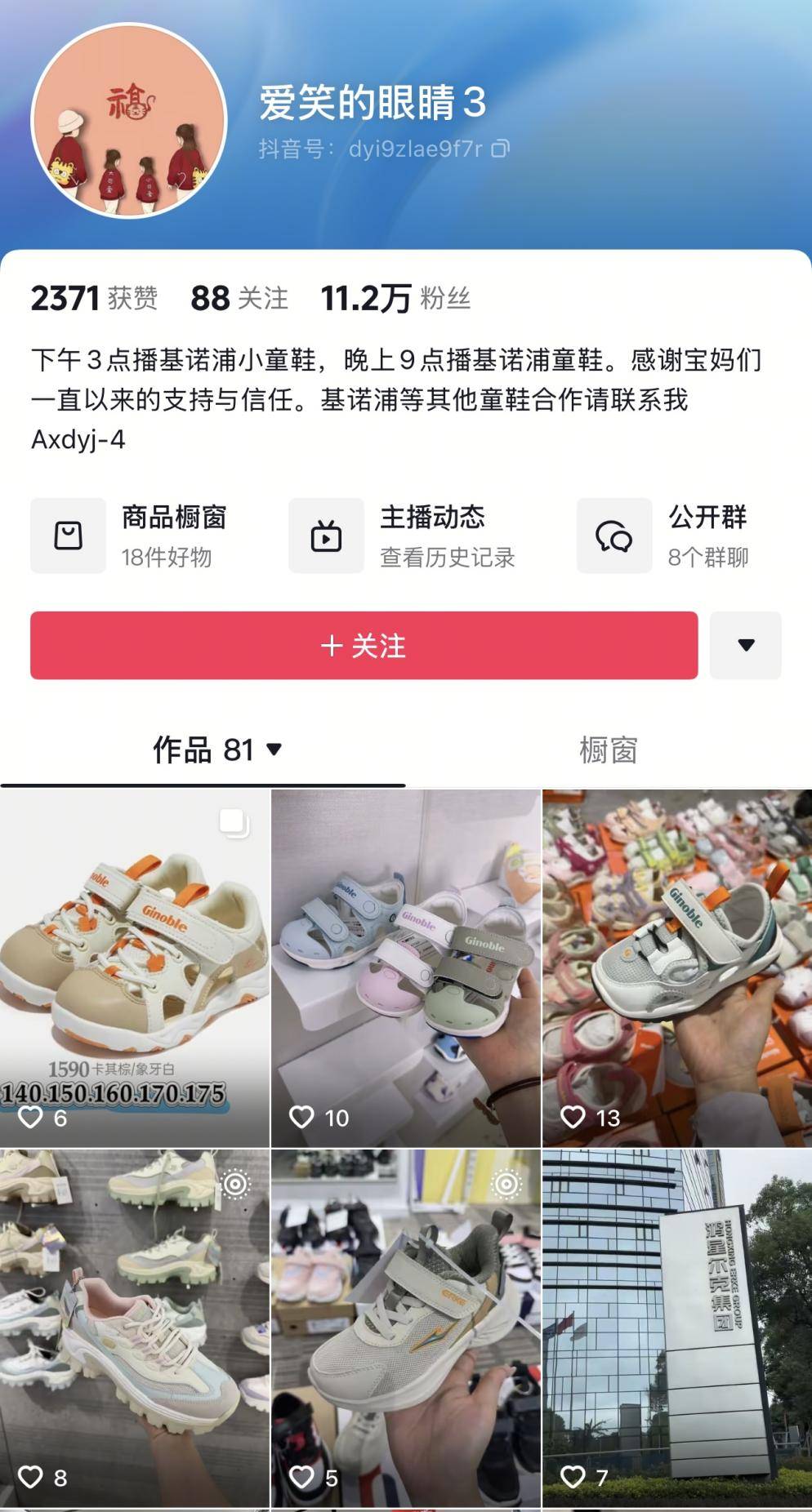812x1512 pixels.
Task: Open 商品橱窗 with 18件好物
Action: point(131,536)
